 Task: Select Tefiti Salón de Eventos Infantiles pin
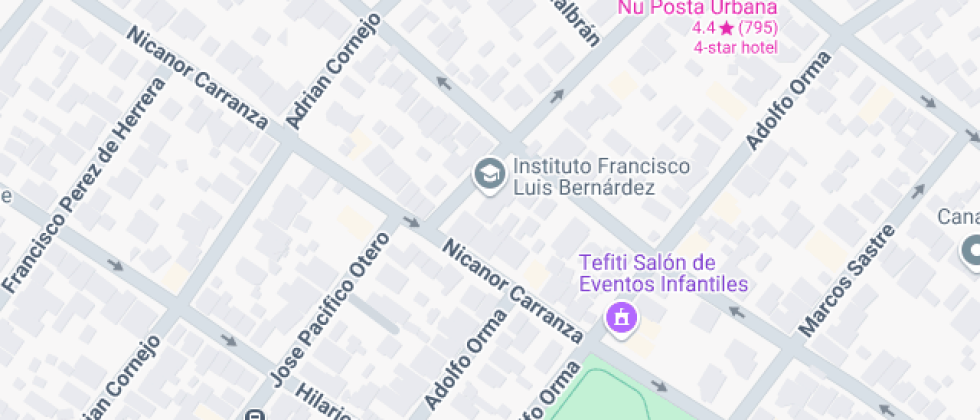point(621,319)
